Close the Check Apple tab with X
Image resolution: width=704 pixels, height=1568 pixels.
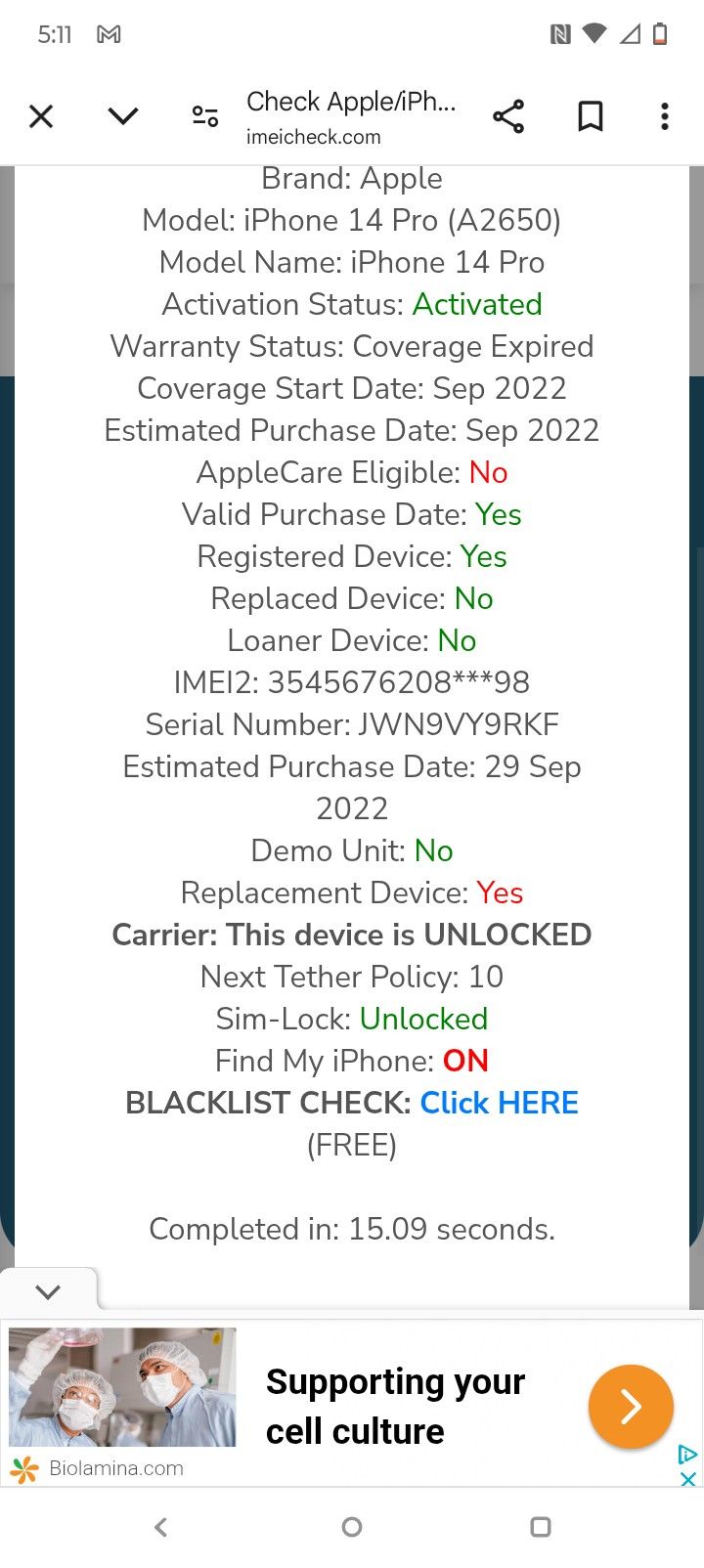click(x=41, y=115)
